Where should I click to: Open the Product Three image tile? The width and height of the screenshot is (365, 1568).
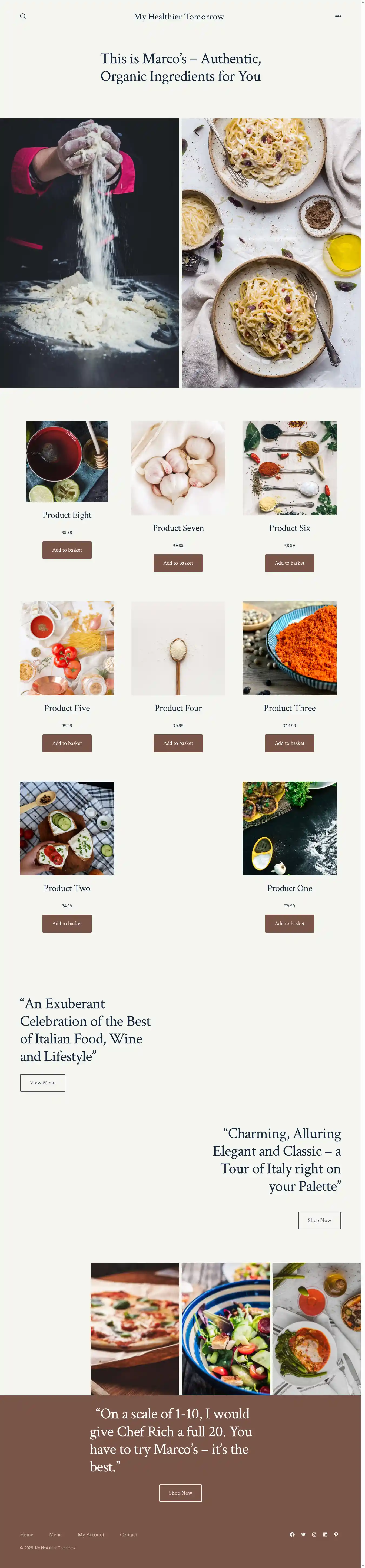point(289,648)
